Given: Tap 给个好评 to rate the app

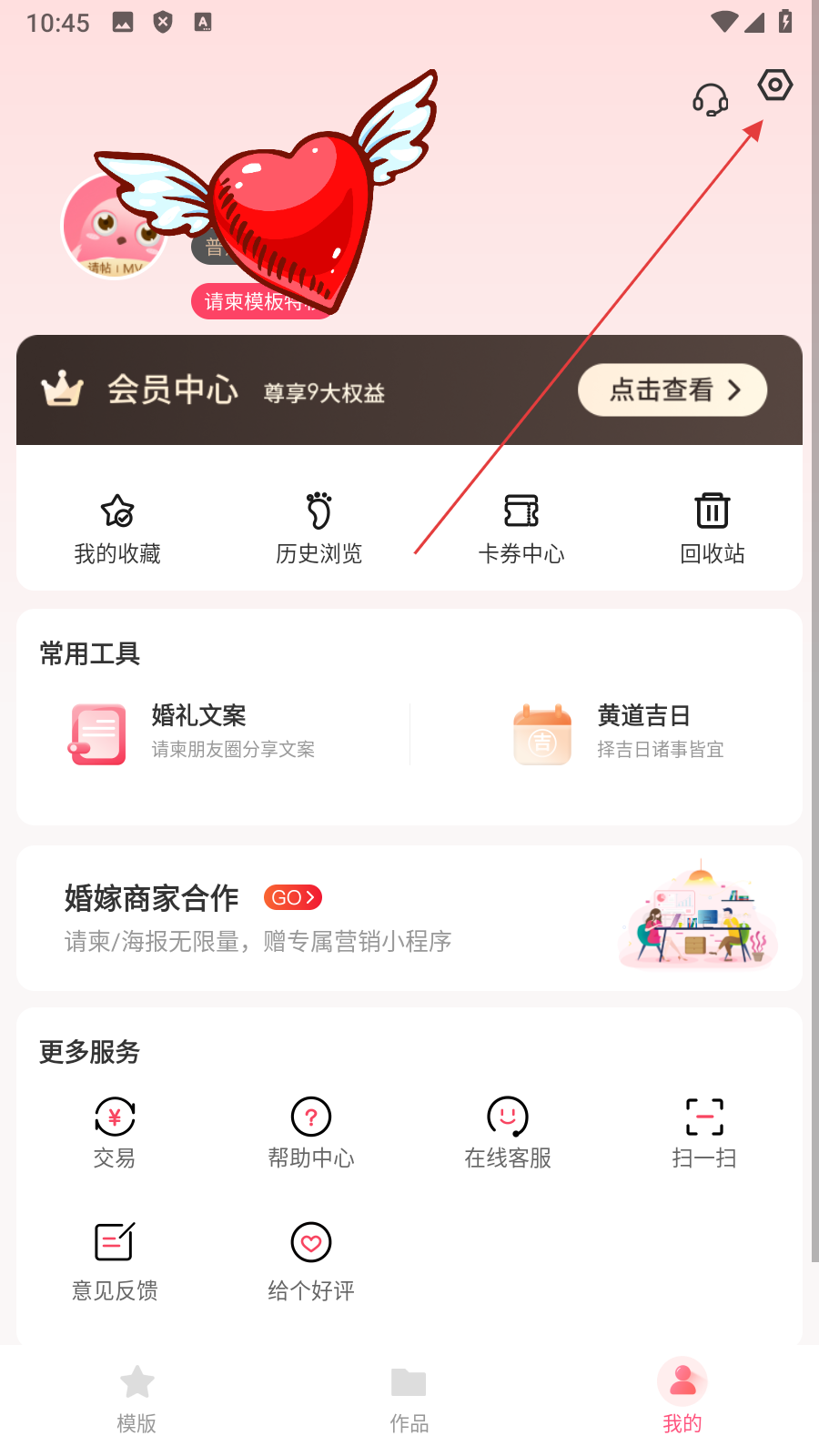Looking at the screenshot, I should click(311, 1260).
